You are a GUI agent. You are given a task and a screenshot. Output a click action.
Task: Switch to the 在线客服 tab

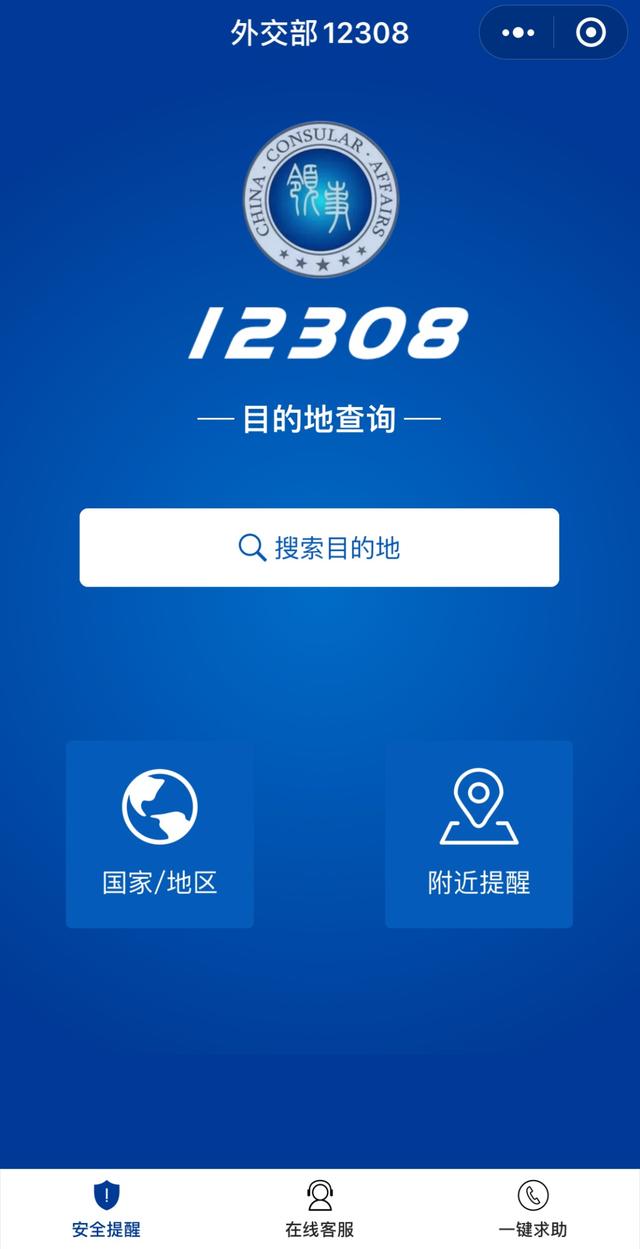320,1208
